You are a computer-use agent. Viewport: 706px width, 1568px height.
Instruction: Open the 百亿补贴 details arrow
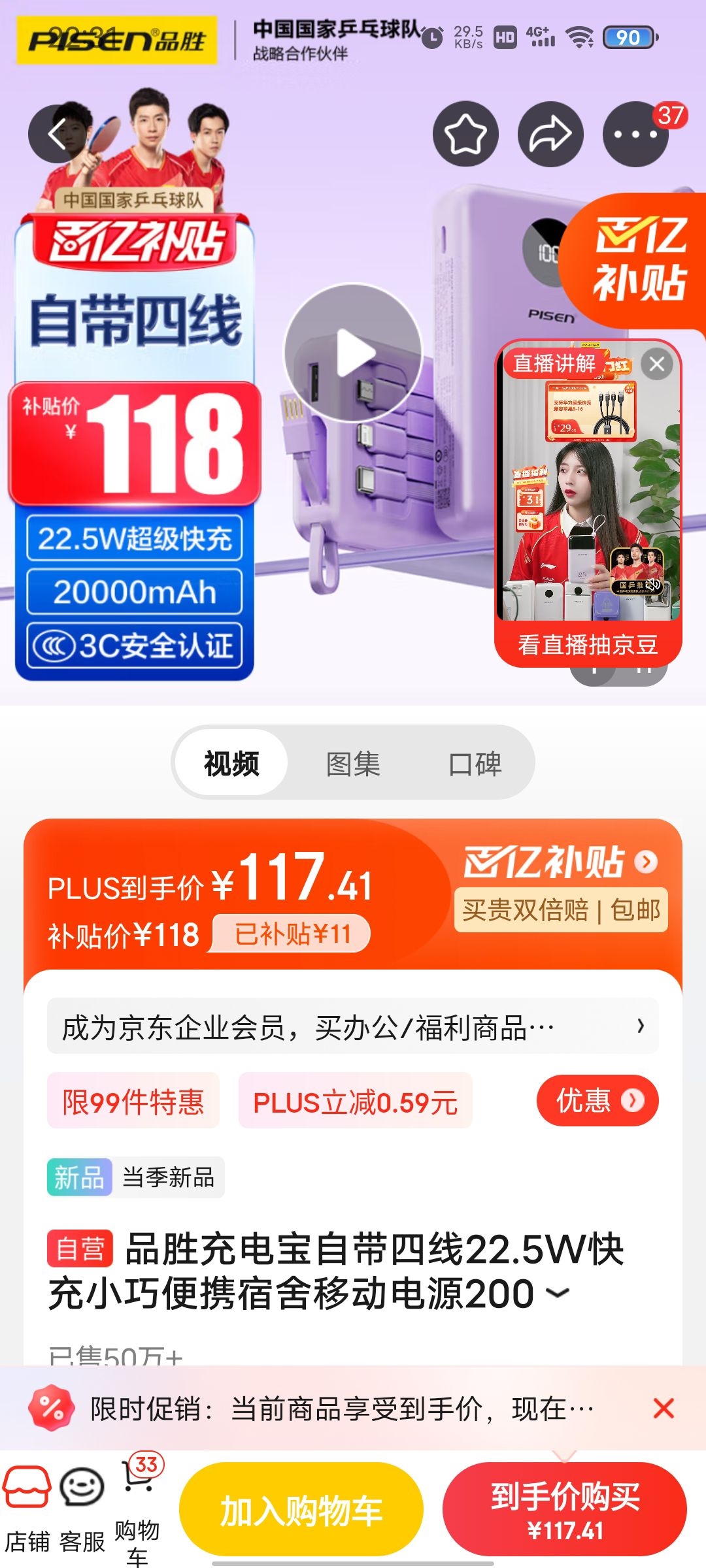[x=646, y=862]
